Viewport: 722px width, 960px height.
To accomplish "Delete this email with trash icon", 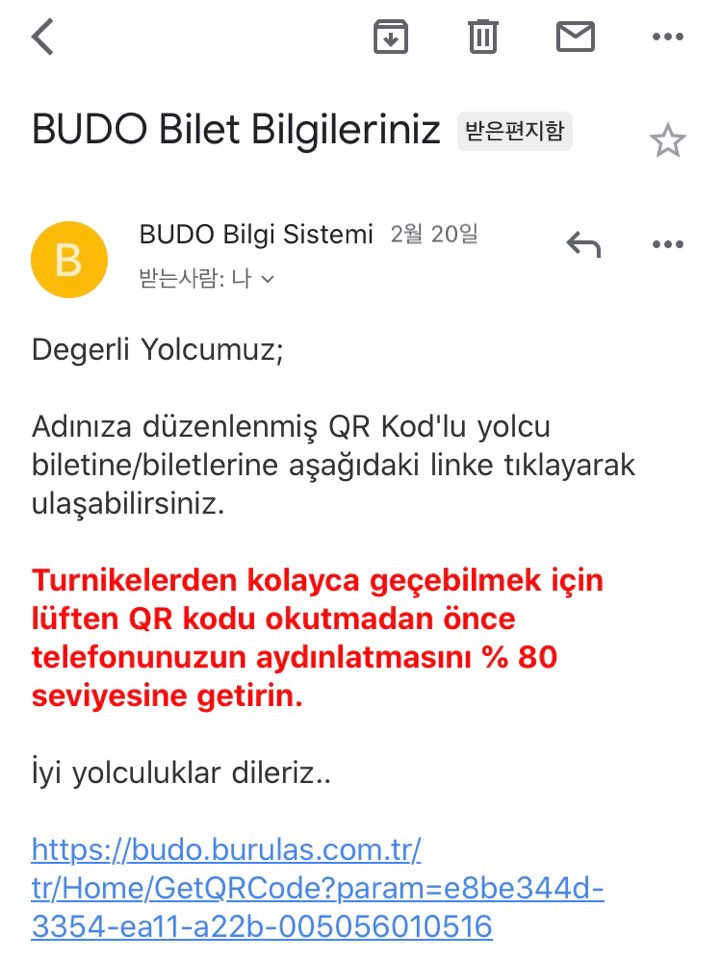I will (483, 37).
